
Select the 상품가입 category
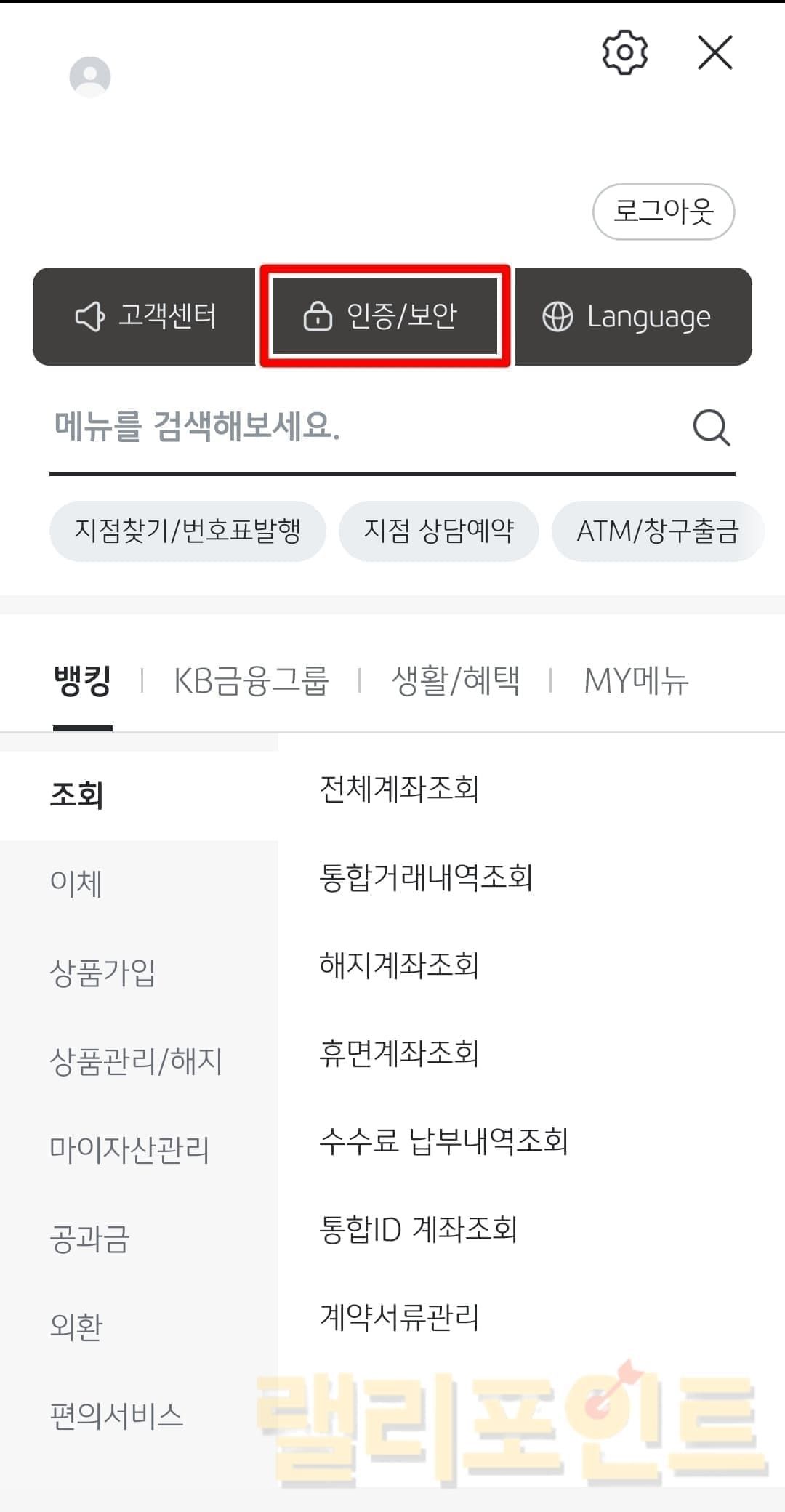(x=102, y=973)
